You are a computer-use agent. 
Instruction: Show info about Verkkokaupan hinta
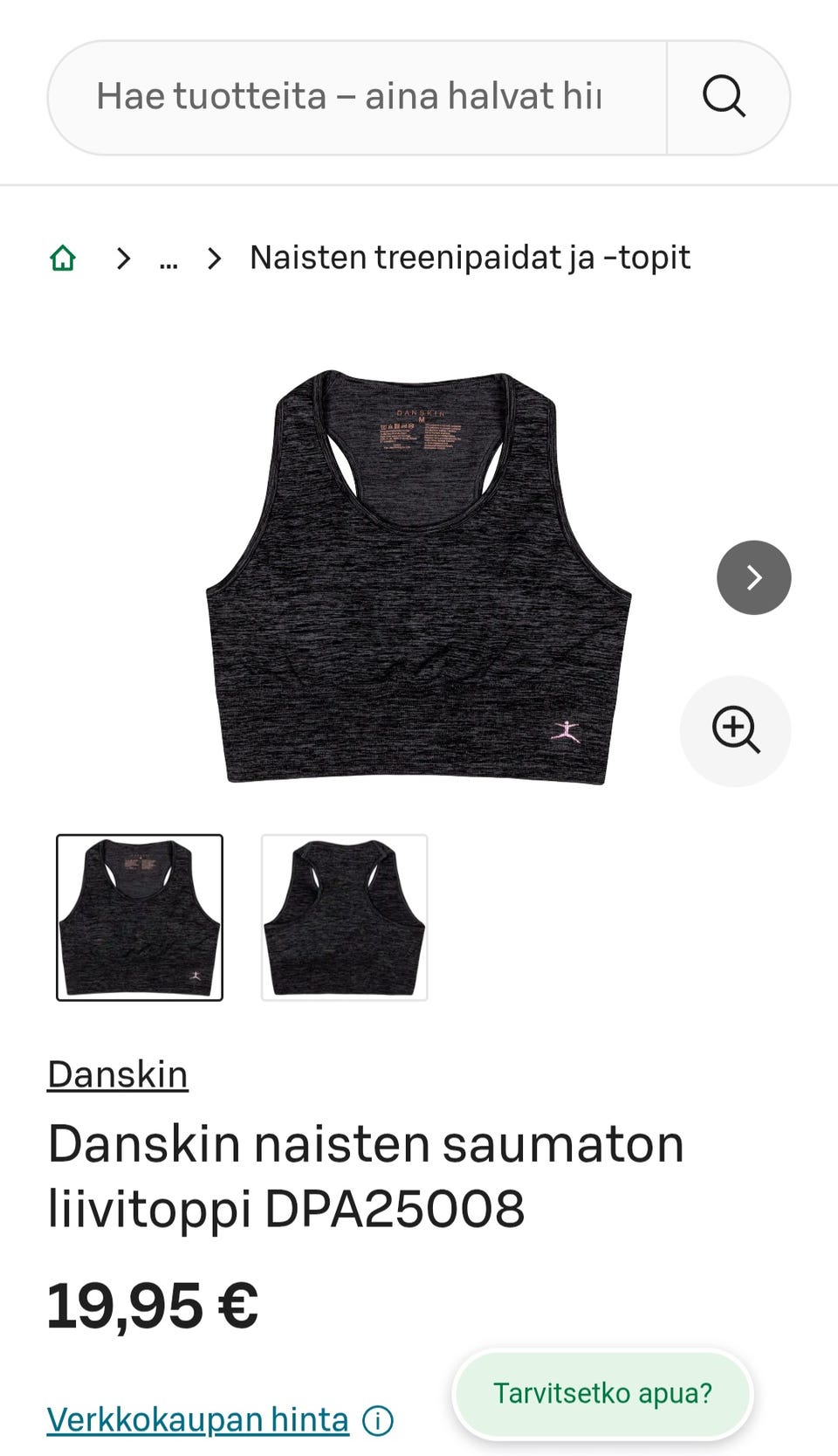(x=378, y=1421)
